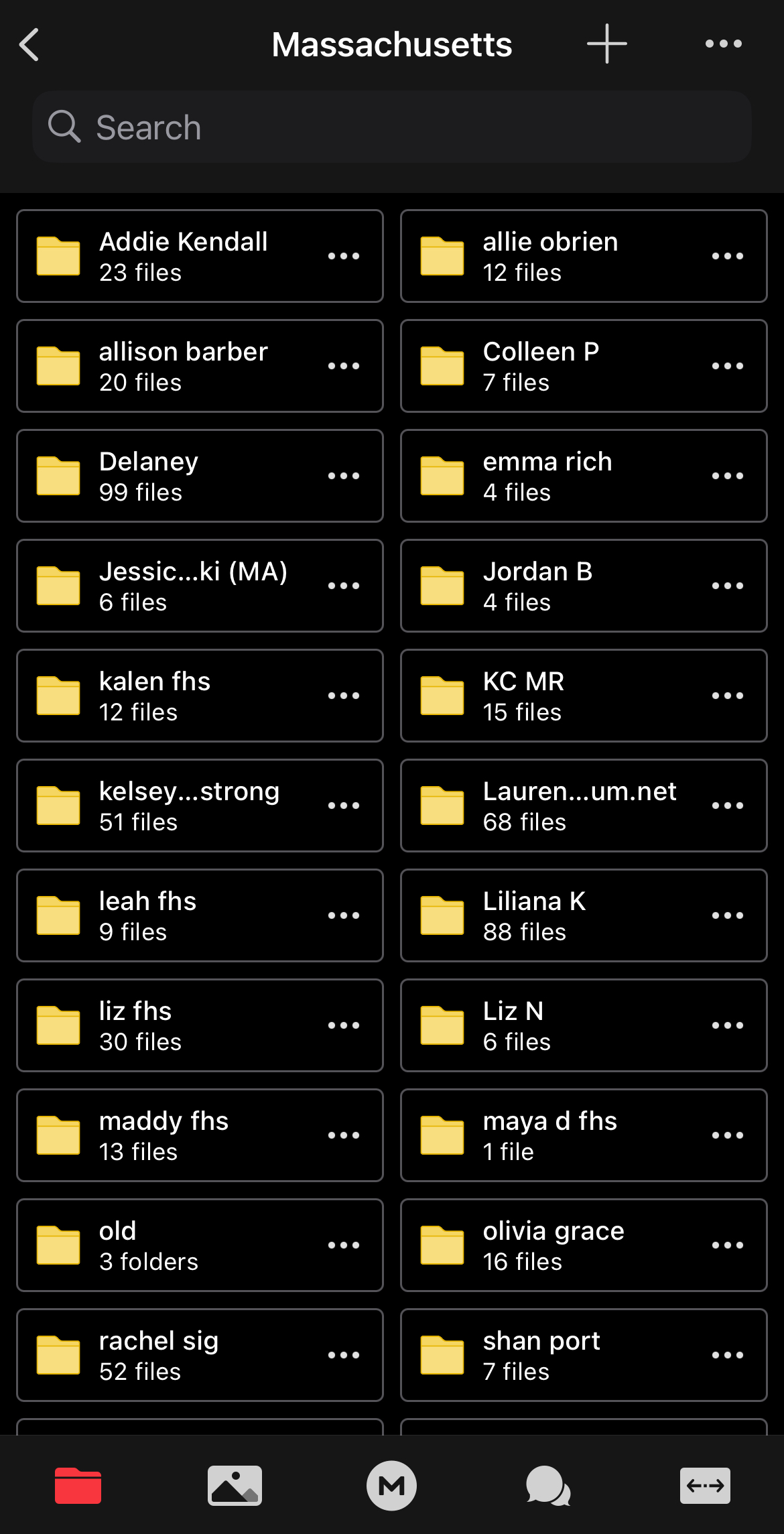Show more options for emma rich

727,476
